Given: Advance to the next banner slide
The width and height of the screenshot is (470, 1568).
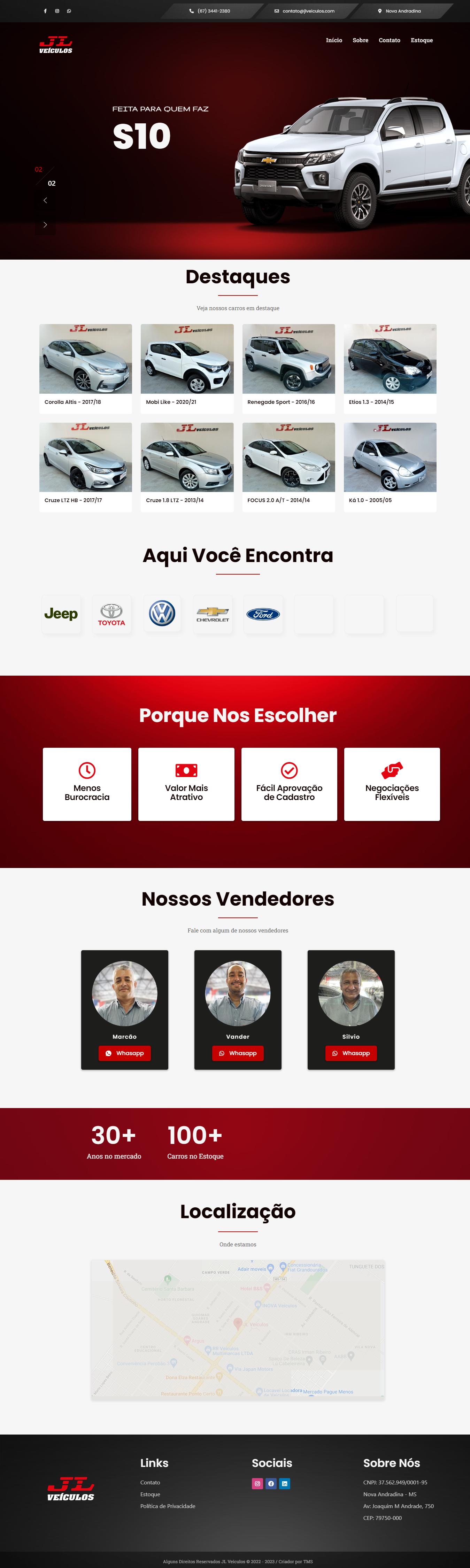Looking at the screenshot, I should click(x=45, y=225).
